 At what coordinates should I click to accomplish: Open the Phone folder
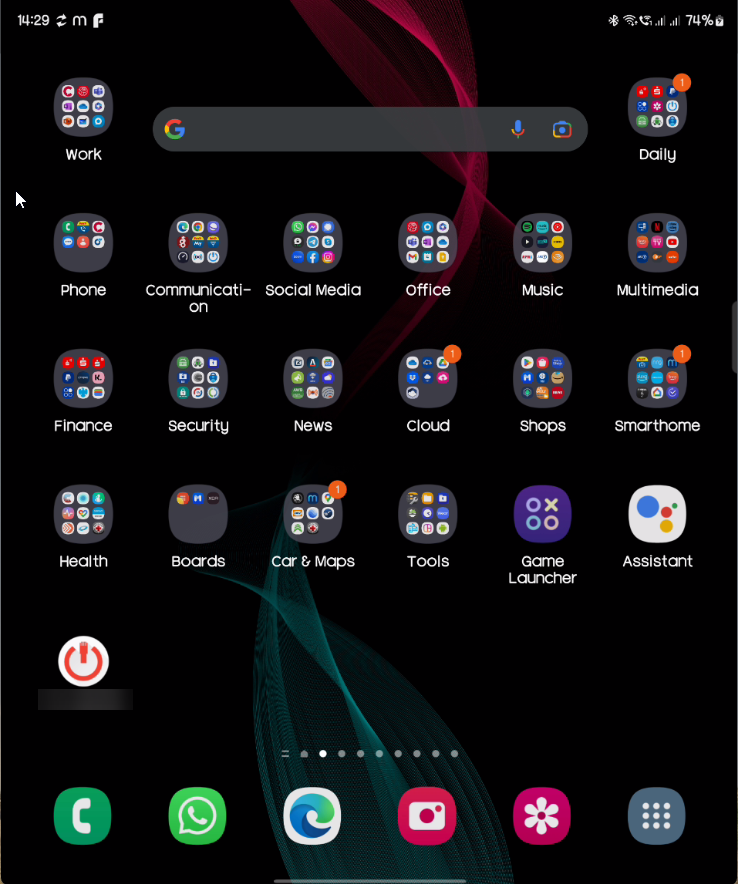83,243
